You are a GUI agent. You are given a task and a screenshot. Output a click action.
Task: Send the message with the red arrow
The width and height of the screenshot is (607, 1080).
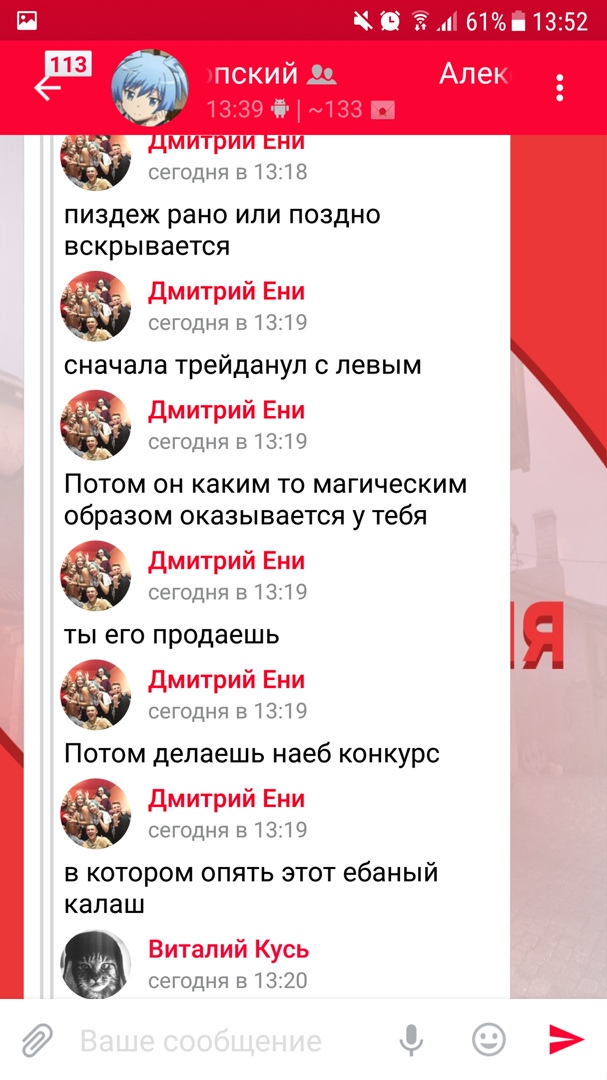tap(566, 1040)
